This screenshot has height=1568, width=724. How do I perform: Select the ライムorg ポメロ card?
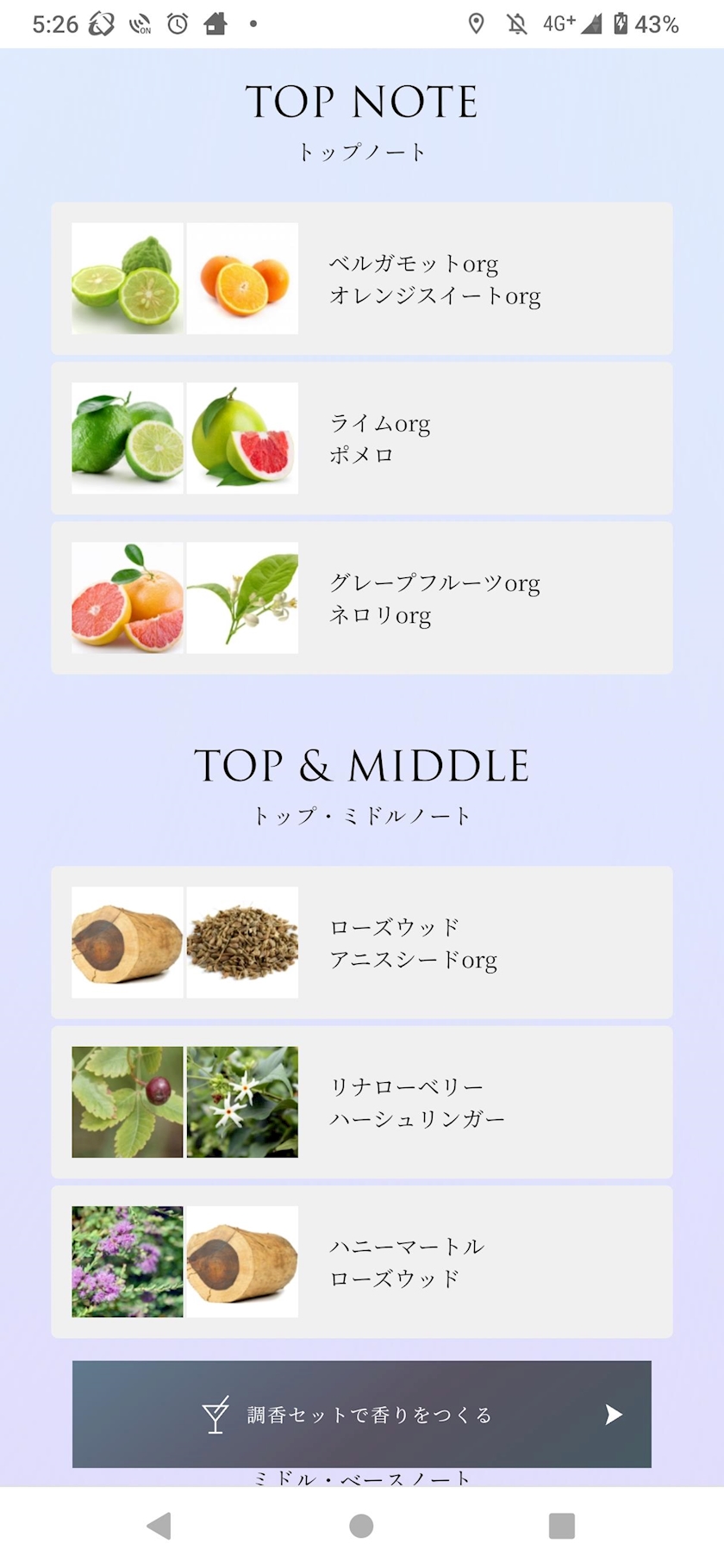[x=362, y=438]
